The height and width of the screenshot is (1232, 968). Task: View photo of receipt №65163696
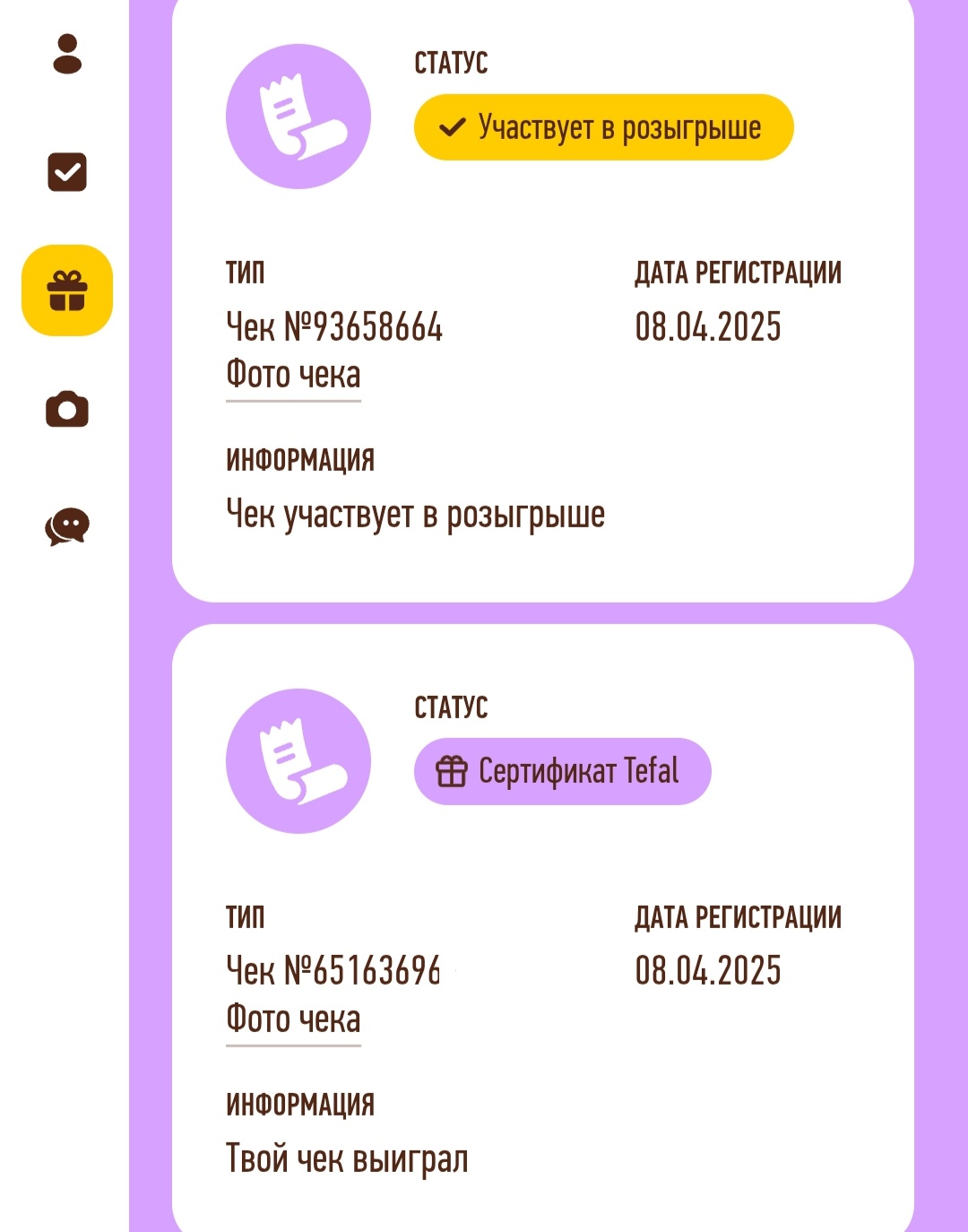(293, 1019)
